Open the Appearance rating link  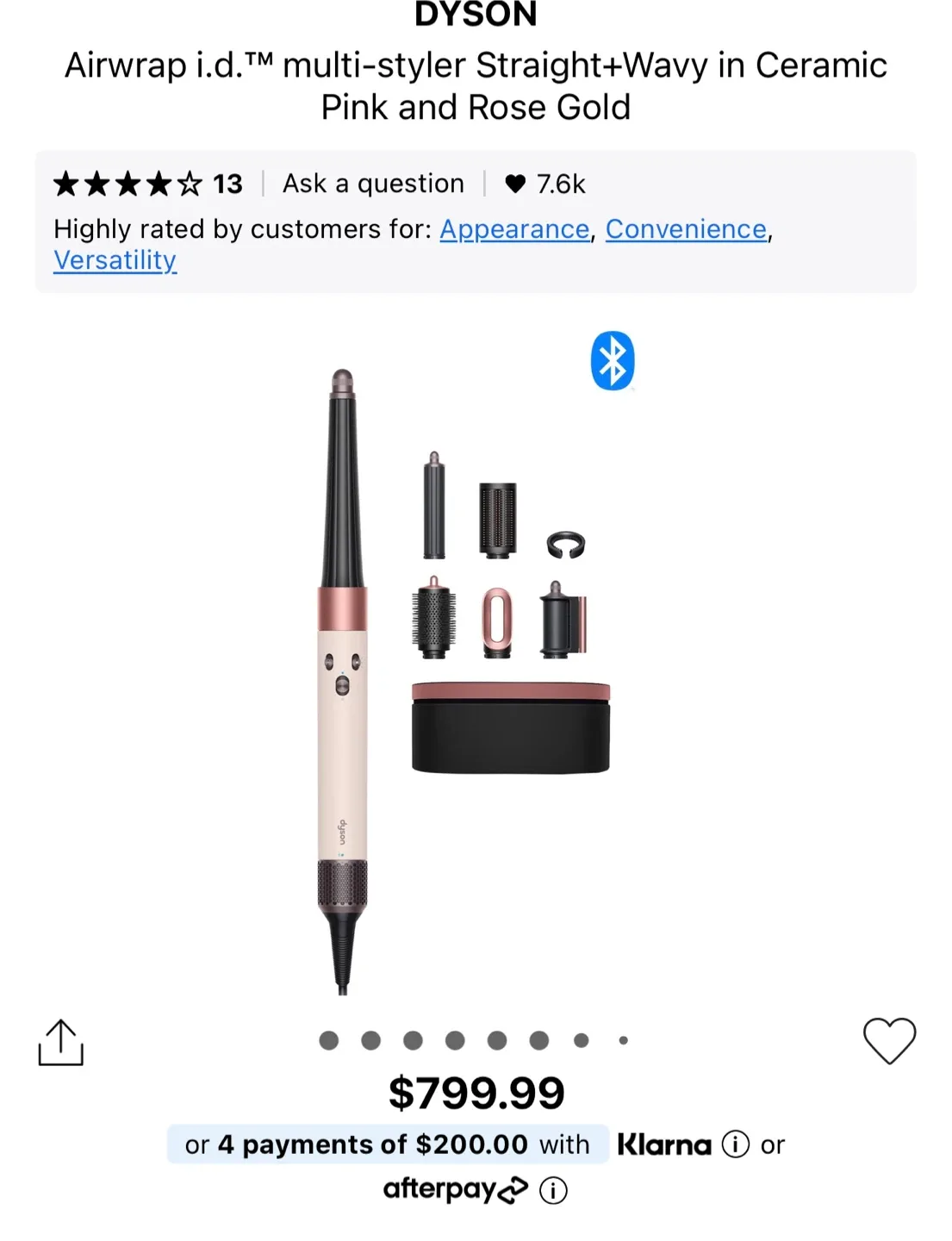pyautogui.click(x=514, y=229)
